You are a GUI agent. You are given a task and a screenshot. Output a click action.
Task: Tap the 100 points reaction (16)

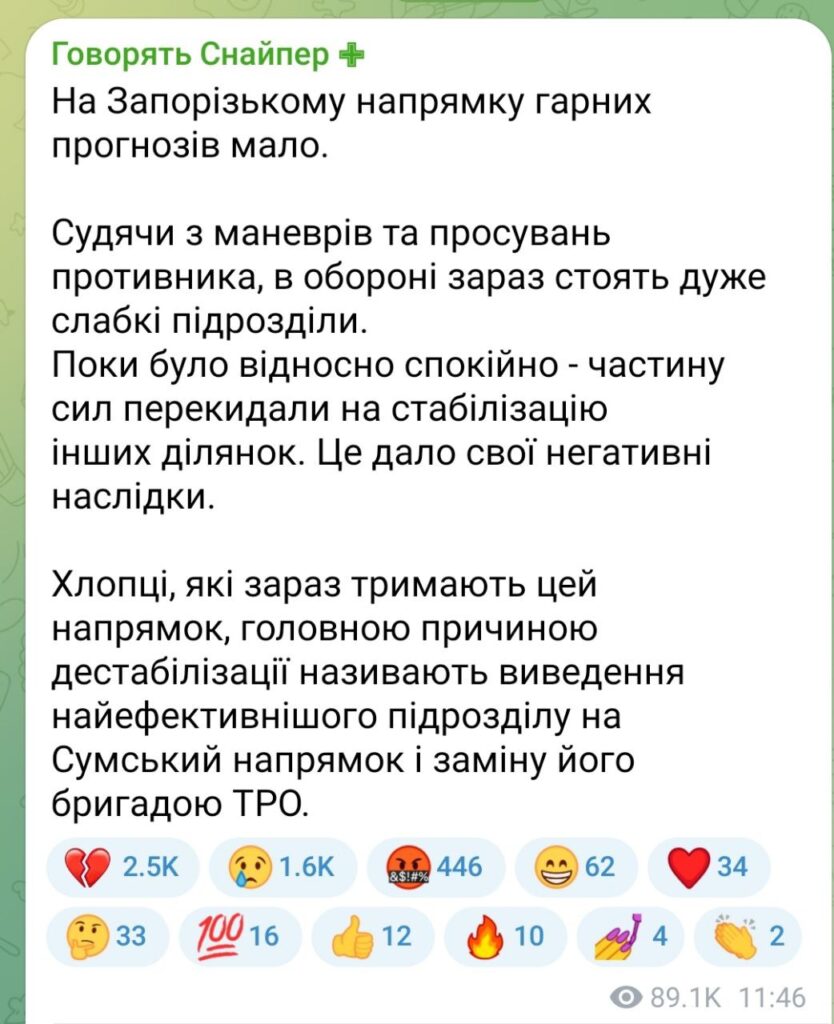pos(238,936)
